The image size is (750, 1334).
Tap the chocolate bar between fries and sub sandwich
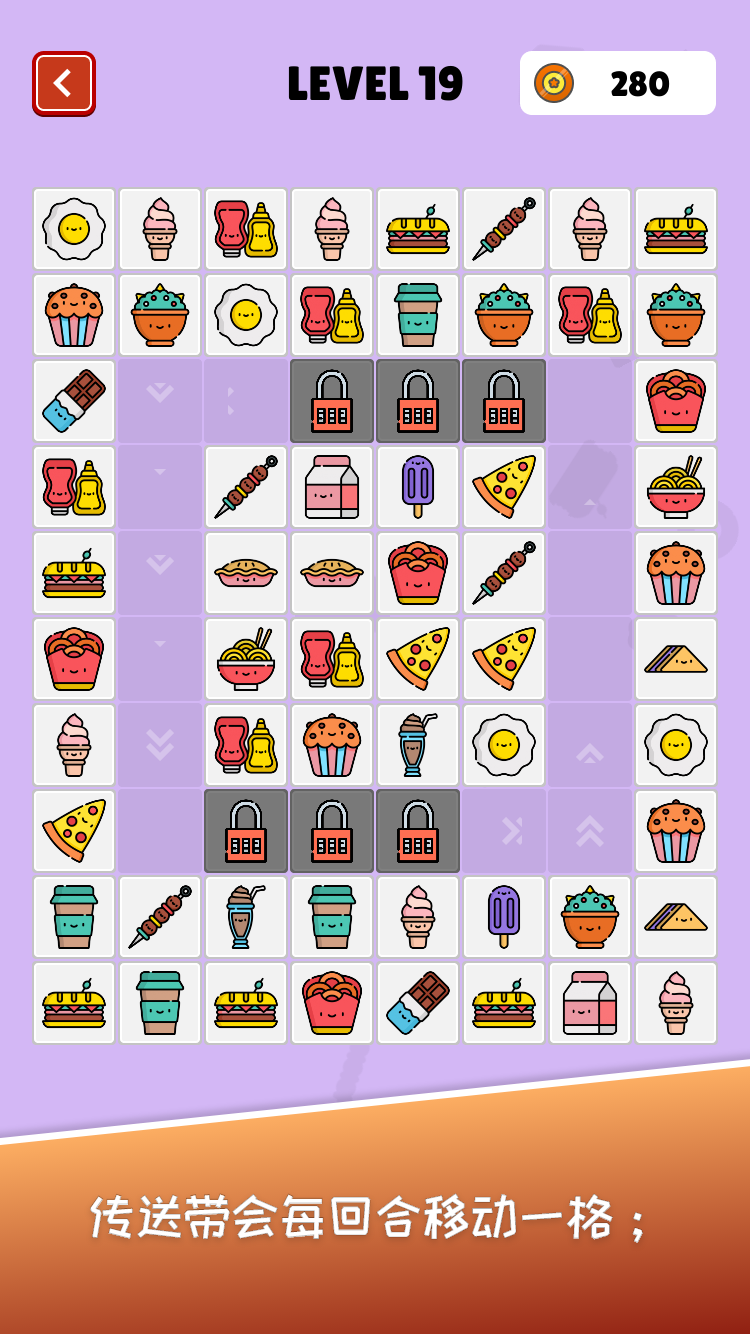click(x=418, y=1003)
